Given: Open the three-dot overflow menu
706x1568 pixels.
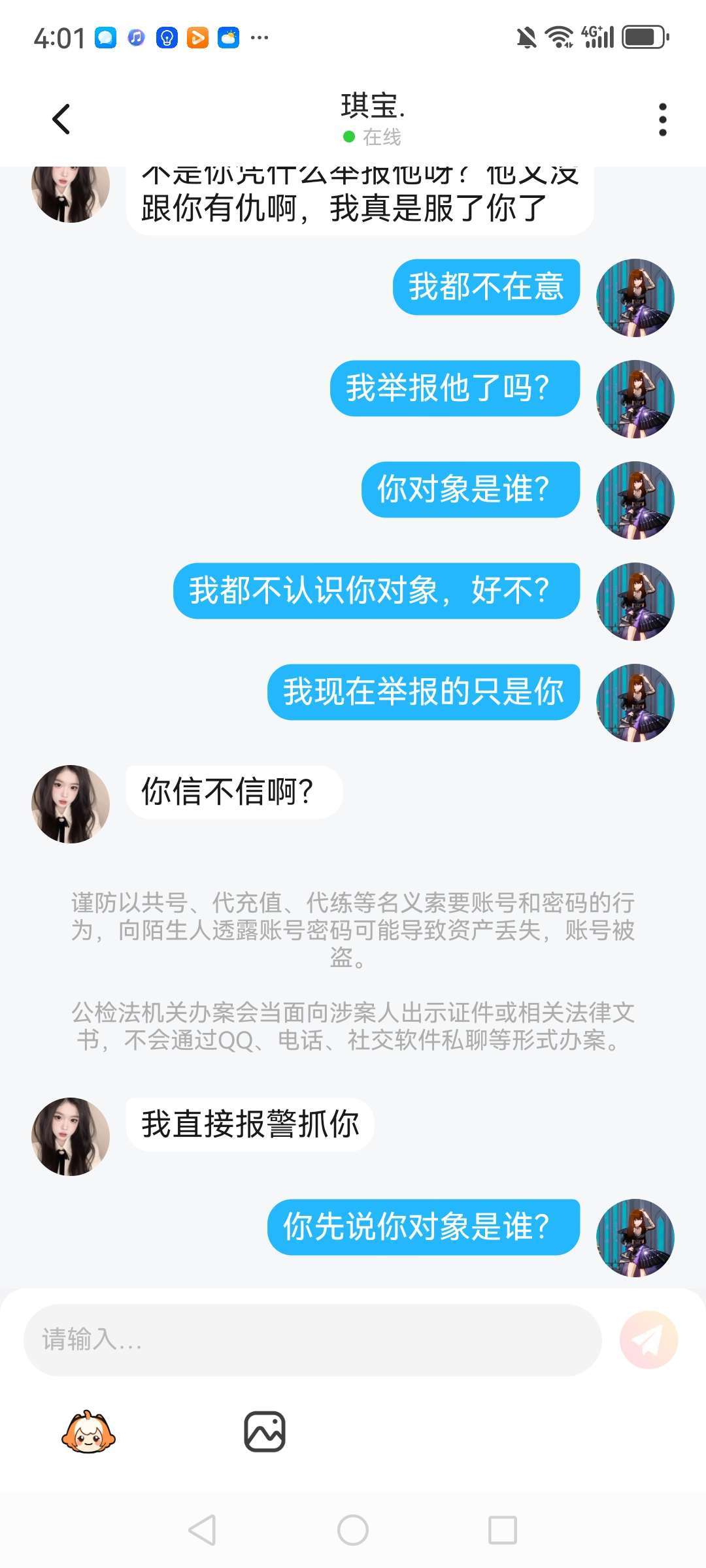Looking at the screenshot, I should tap(662, 120).
